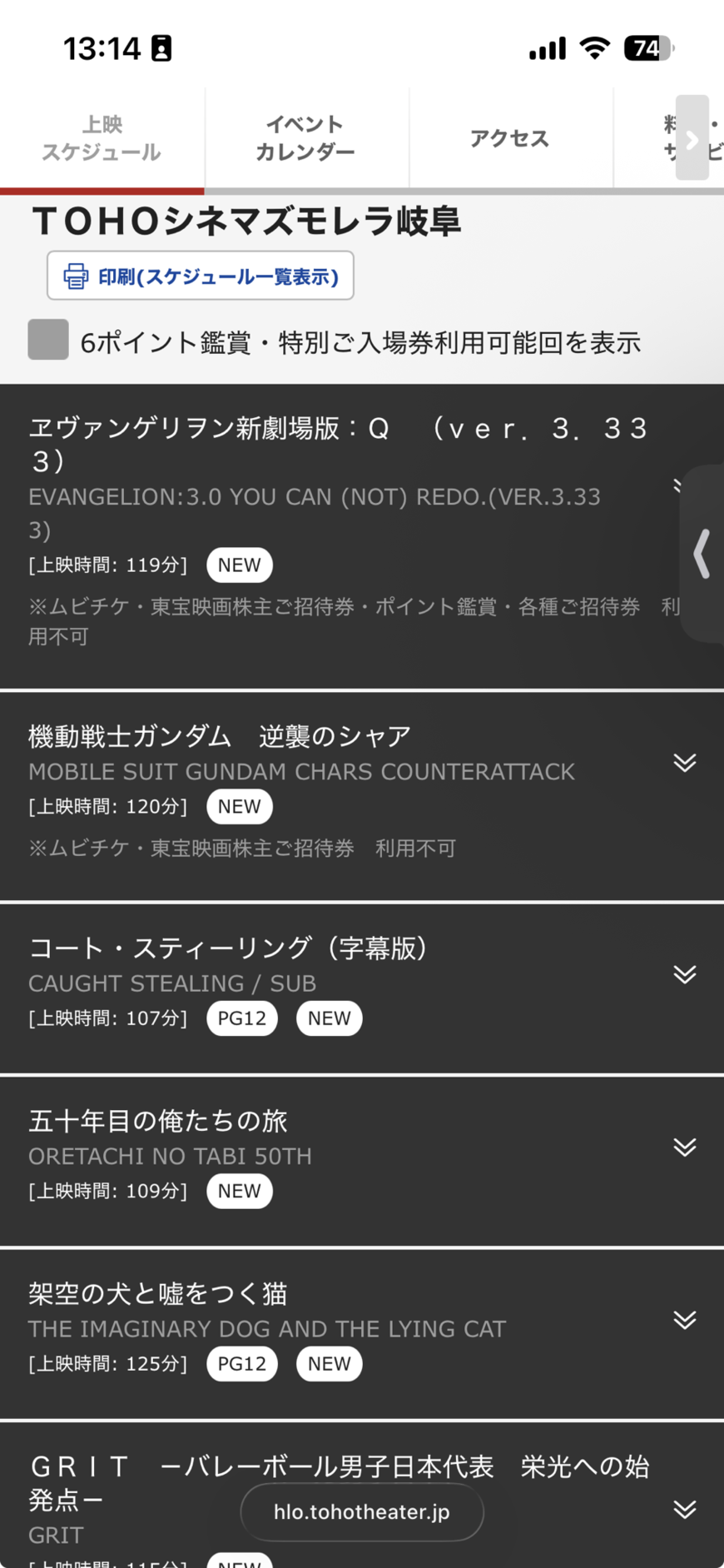724x1568 pixels.
Task: Expand 五十年目の俺たちの旅 schedule
Action: 684,1147
